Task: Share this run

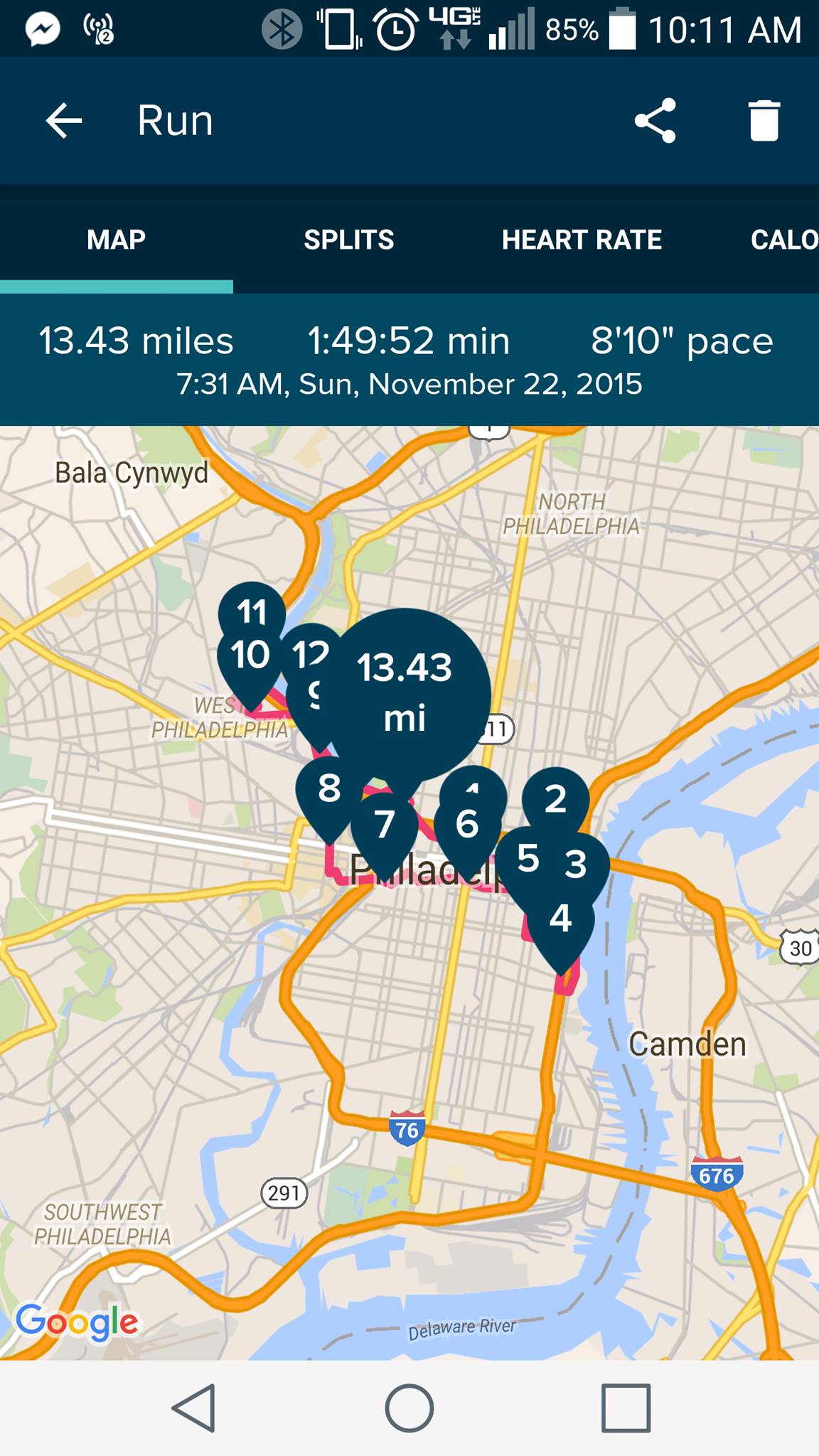Action: [655, 120]
